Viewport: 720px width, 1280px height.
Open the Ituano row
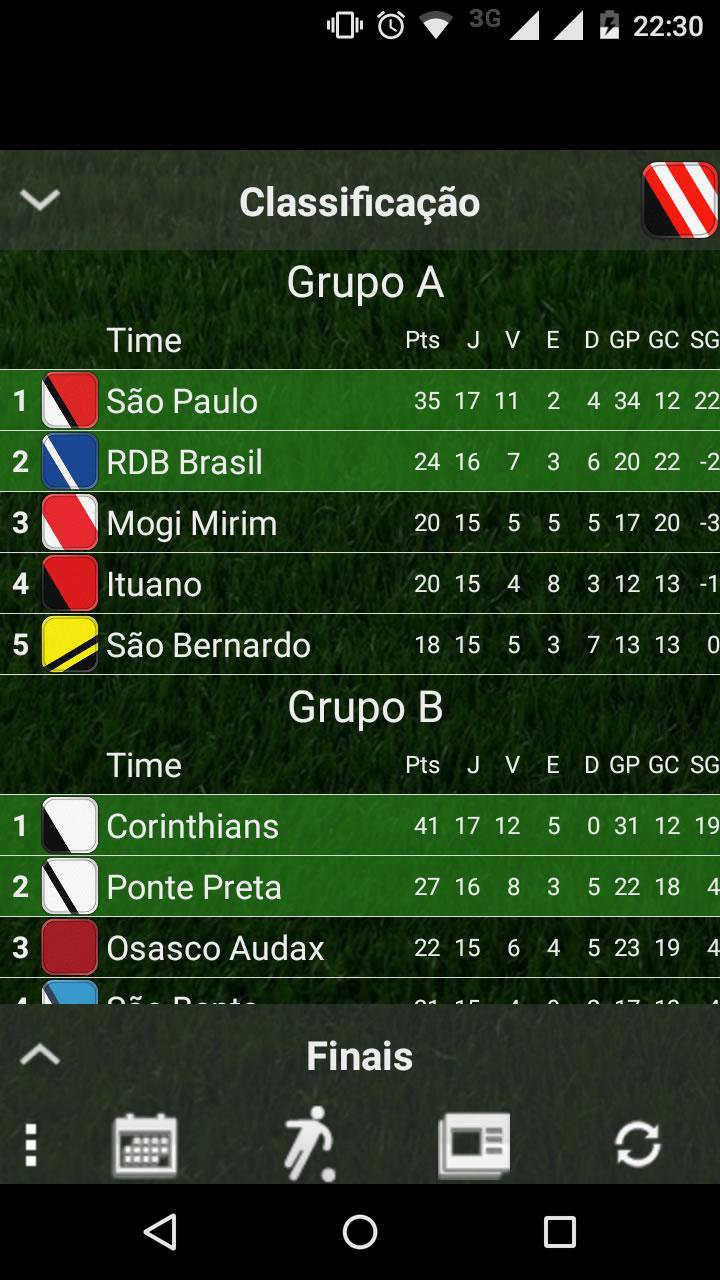pyautogui.click(x=154, y=584)
